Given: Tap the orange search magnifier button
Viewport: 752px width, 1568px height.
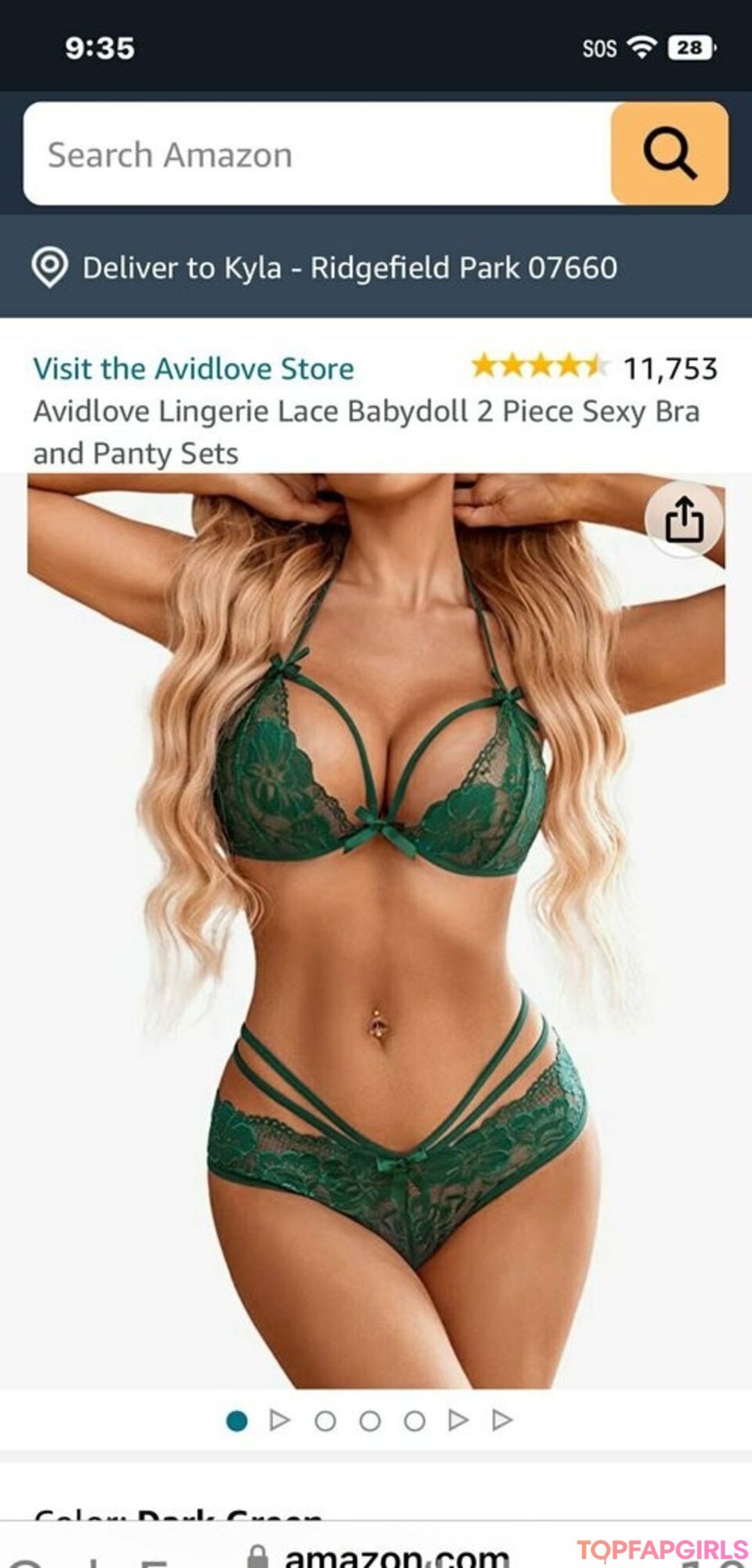Looking at the screenshot, I should [x=669, y=154].
